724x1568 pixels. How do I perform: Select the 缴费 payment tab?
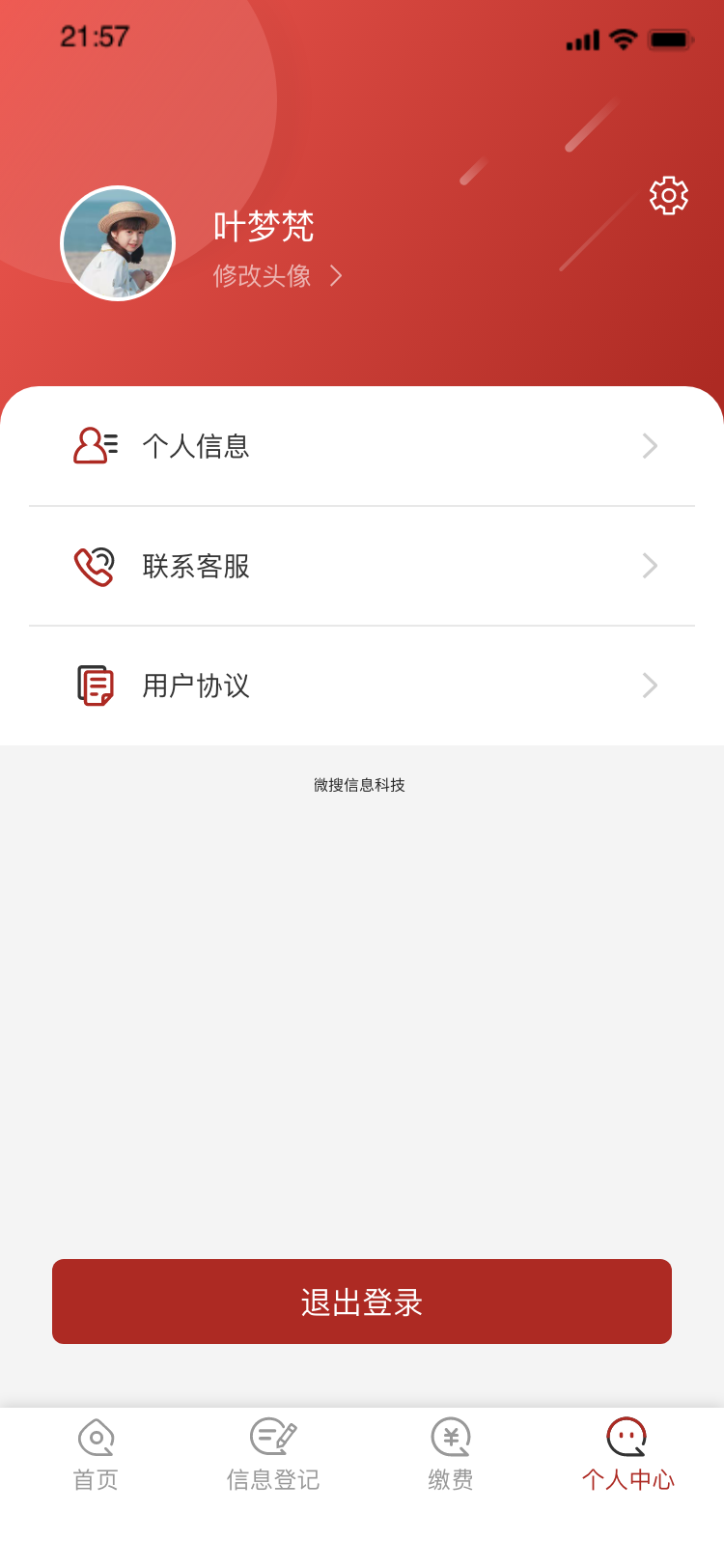(x=451, y=1454)
